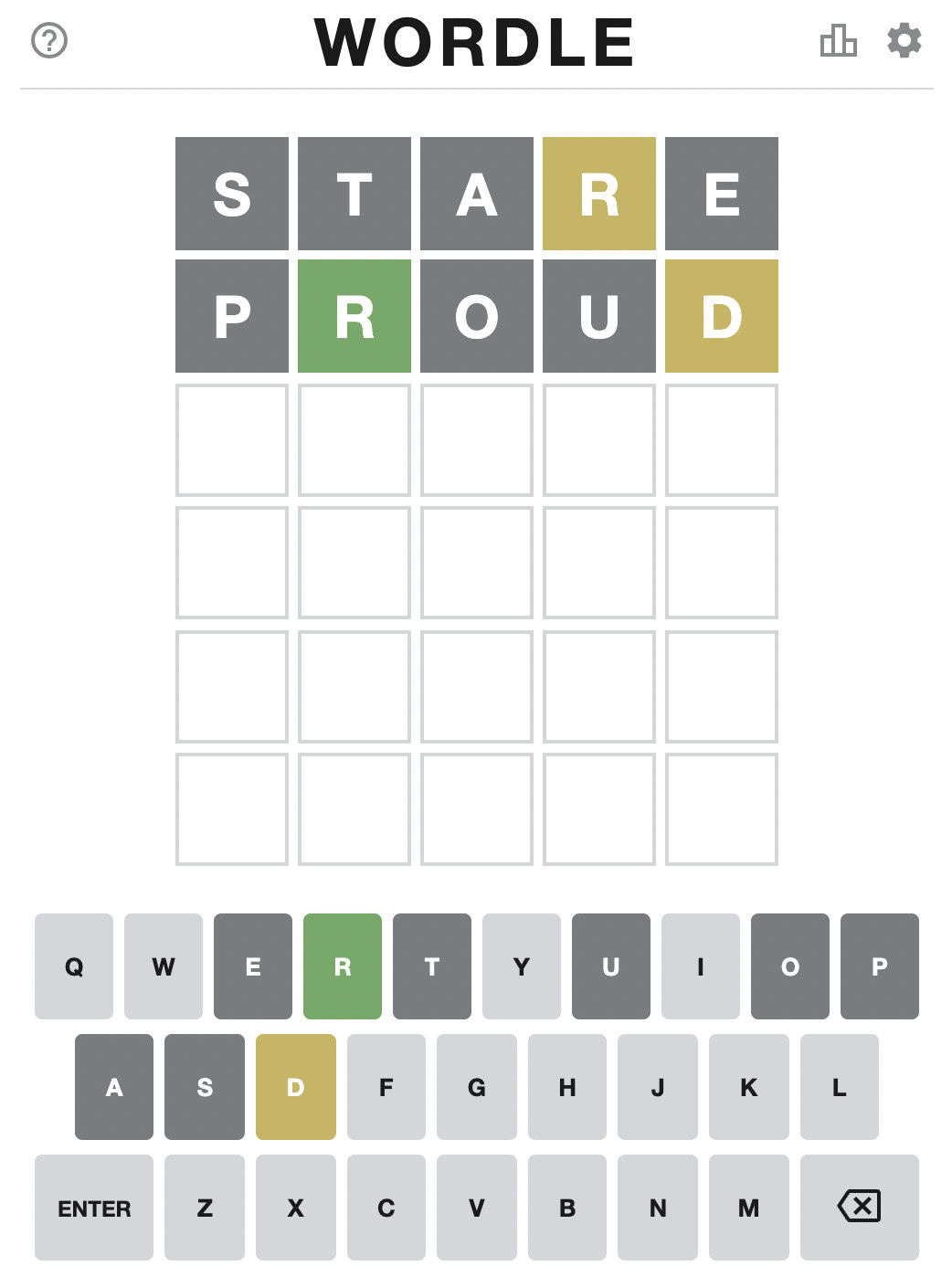Enter the letter G key

pyautogui.click(x=476, y=1087)
